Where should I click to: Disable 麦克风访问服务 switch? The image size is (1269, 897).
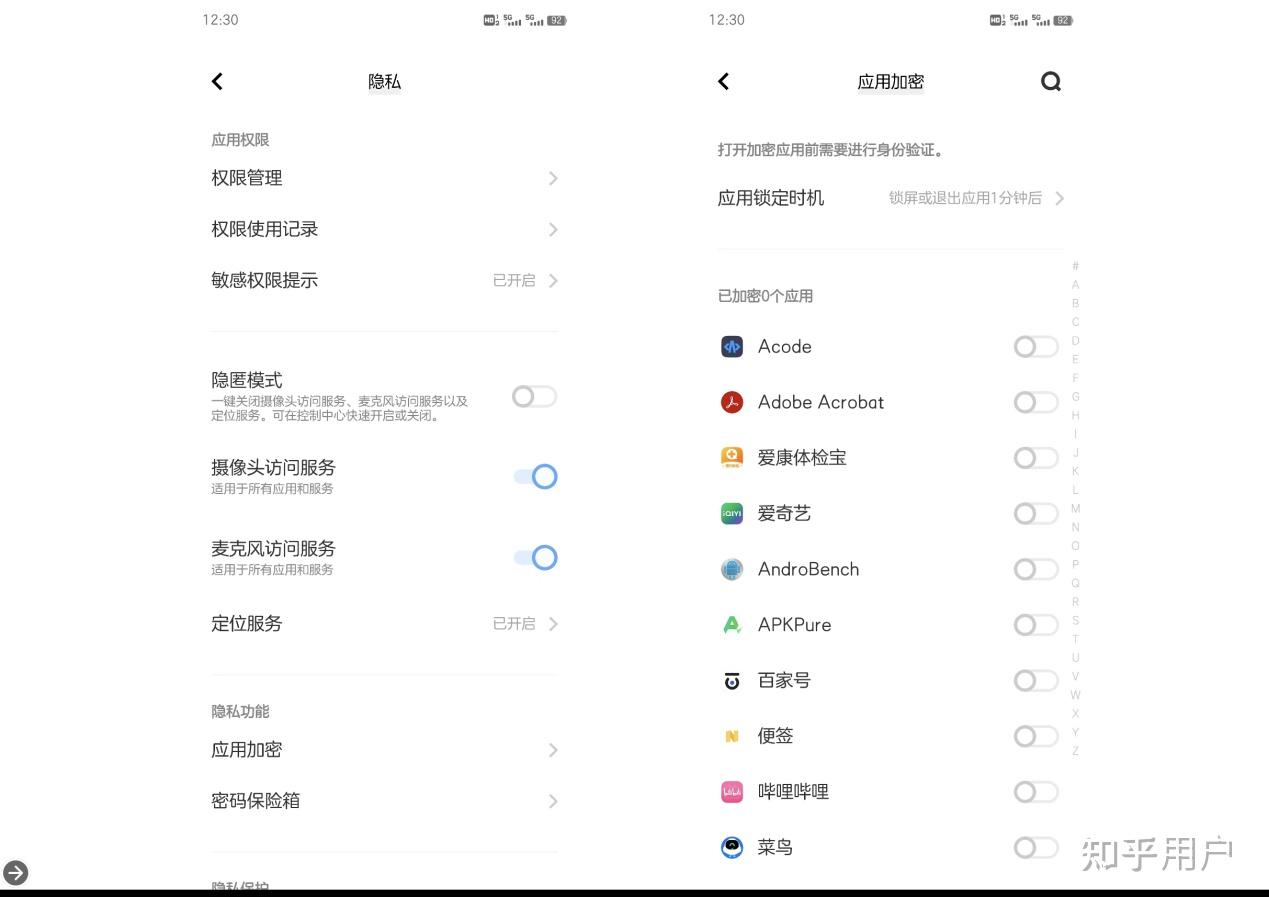point(535,558)
